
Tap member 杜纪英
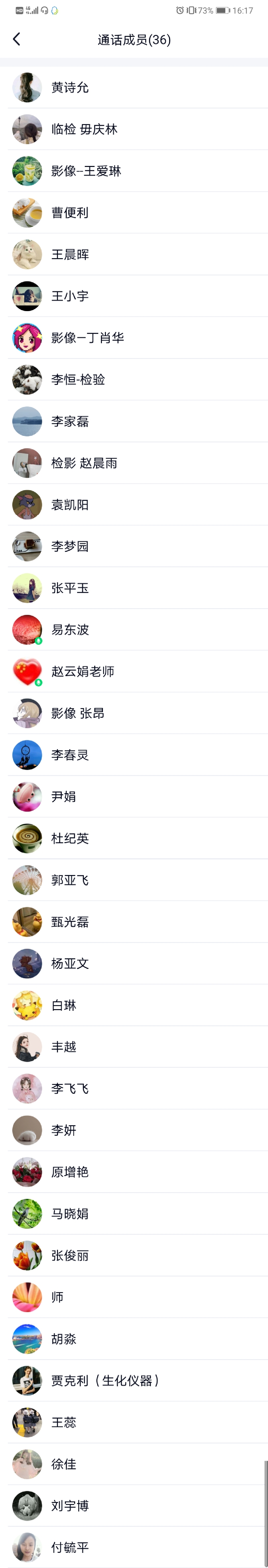(70, 838)
